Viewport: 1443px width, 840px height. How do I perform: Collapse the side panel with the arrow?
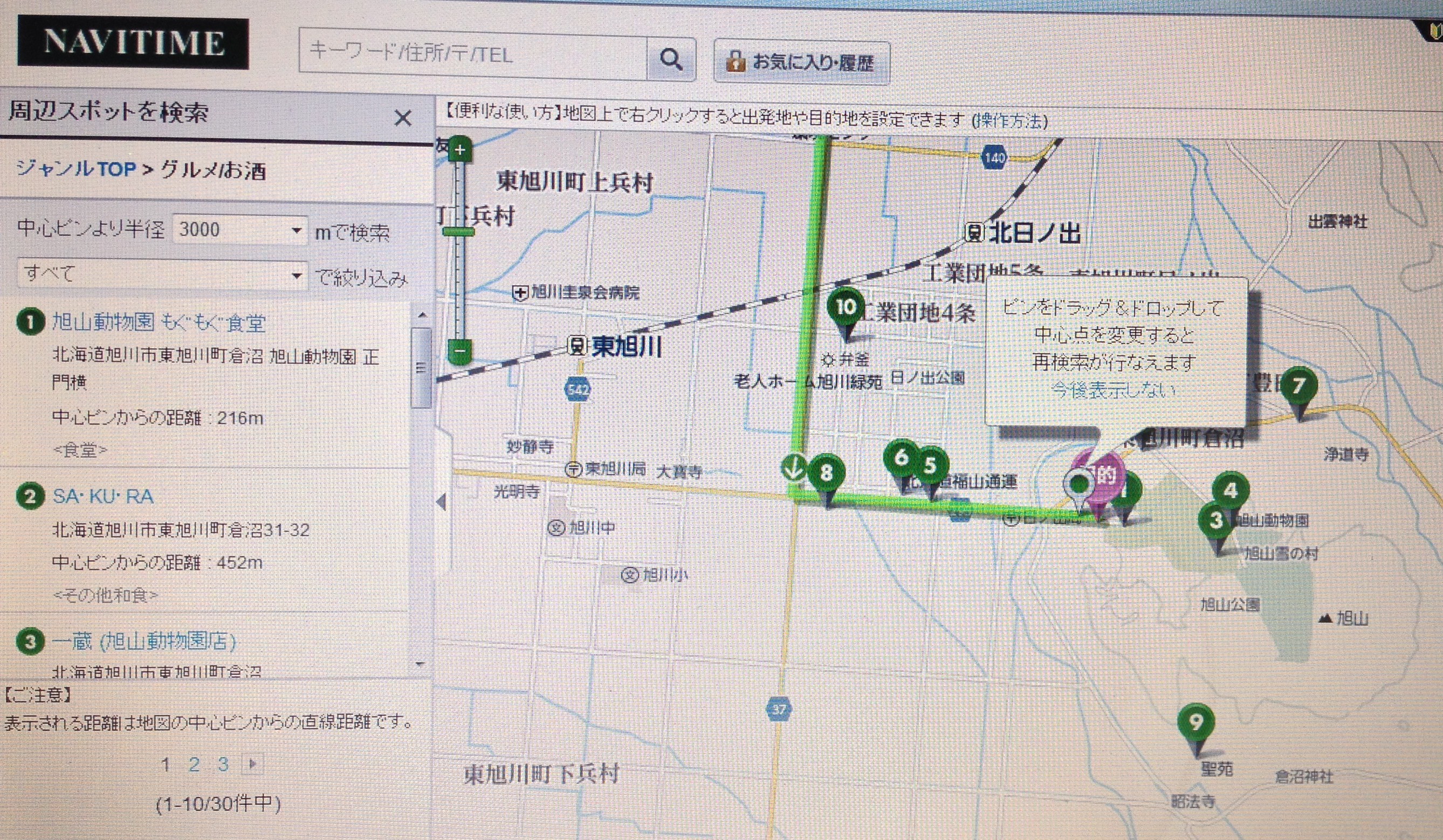tap(441, 502)
